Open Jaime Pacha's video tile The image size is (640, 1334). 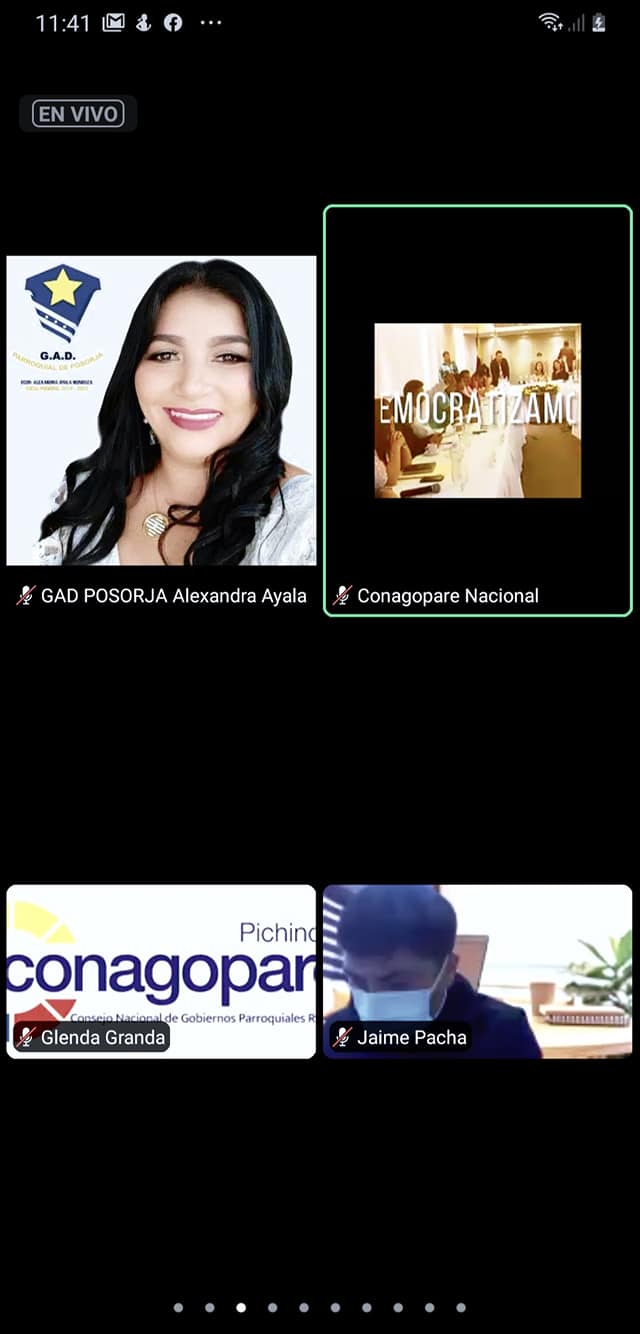[x=477, y=971]
